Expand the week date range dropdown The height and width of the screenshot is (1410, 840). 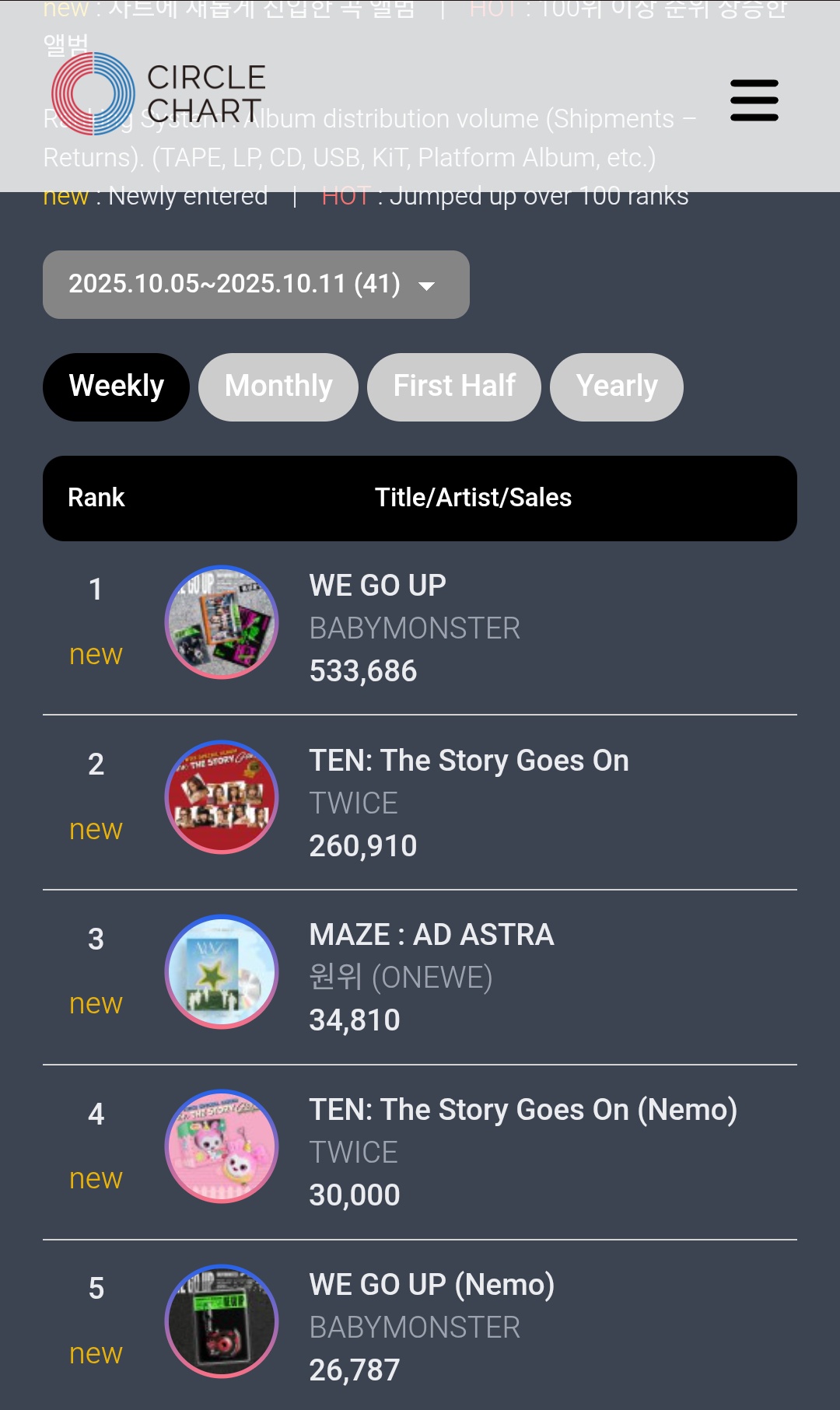tap(256, 285)
